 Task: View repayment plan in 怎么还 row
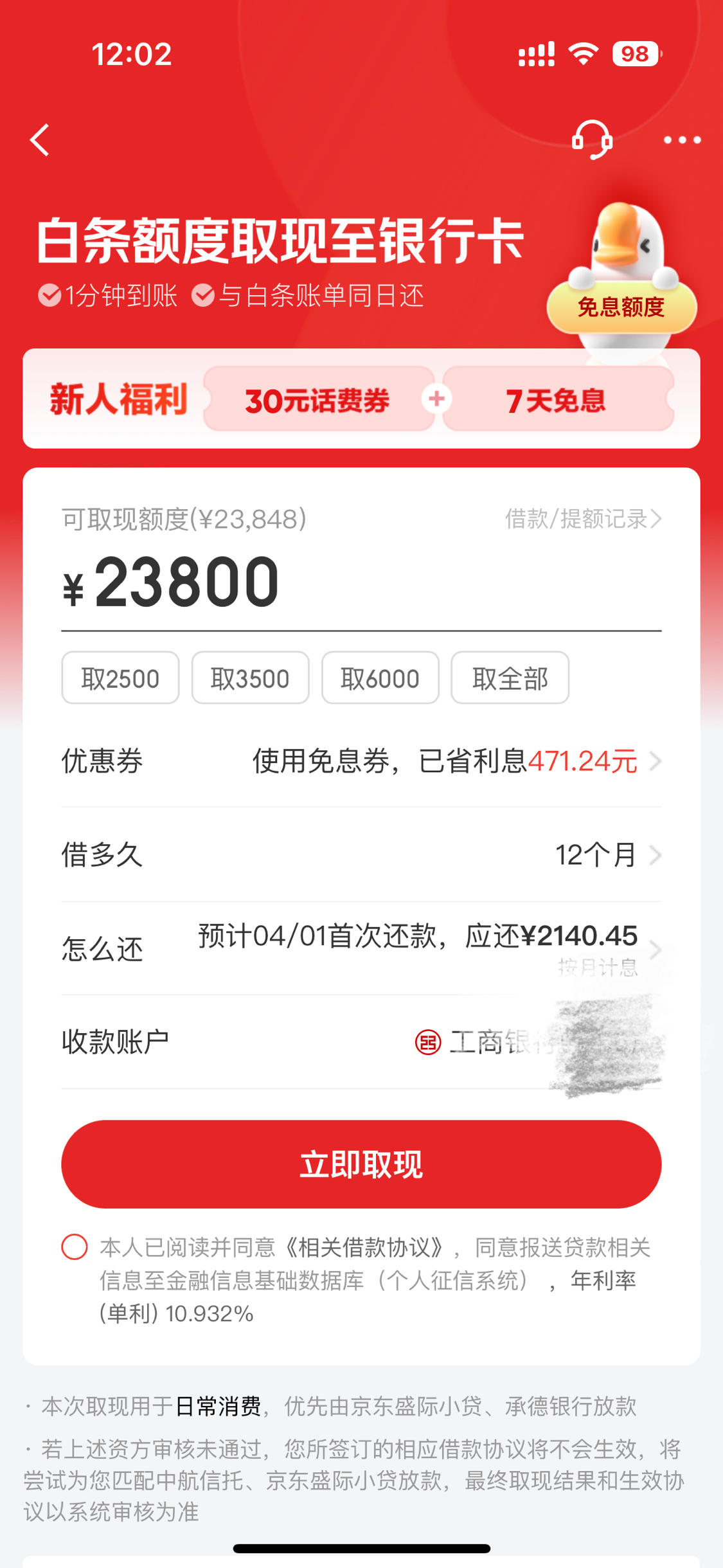coord(361,949)
